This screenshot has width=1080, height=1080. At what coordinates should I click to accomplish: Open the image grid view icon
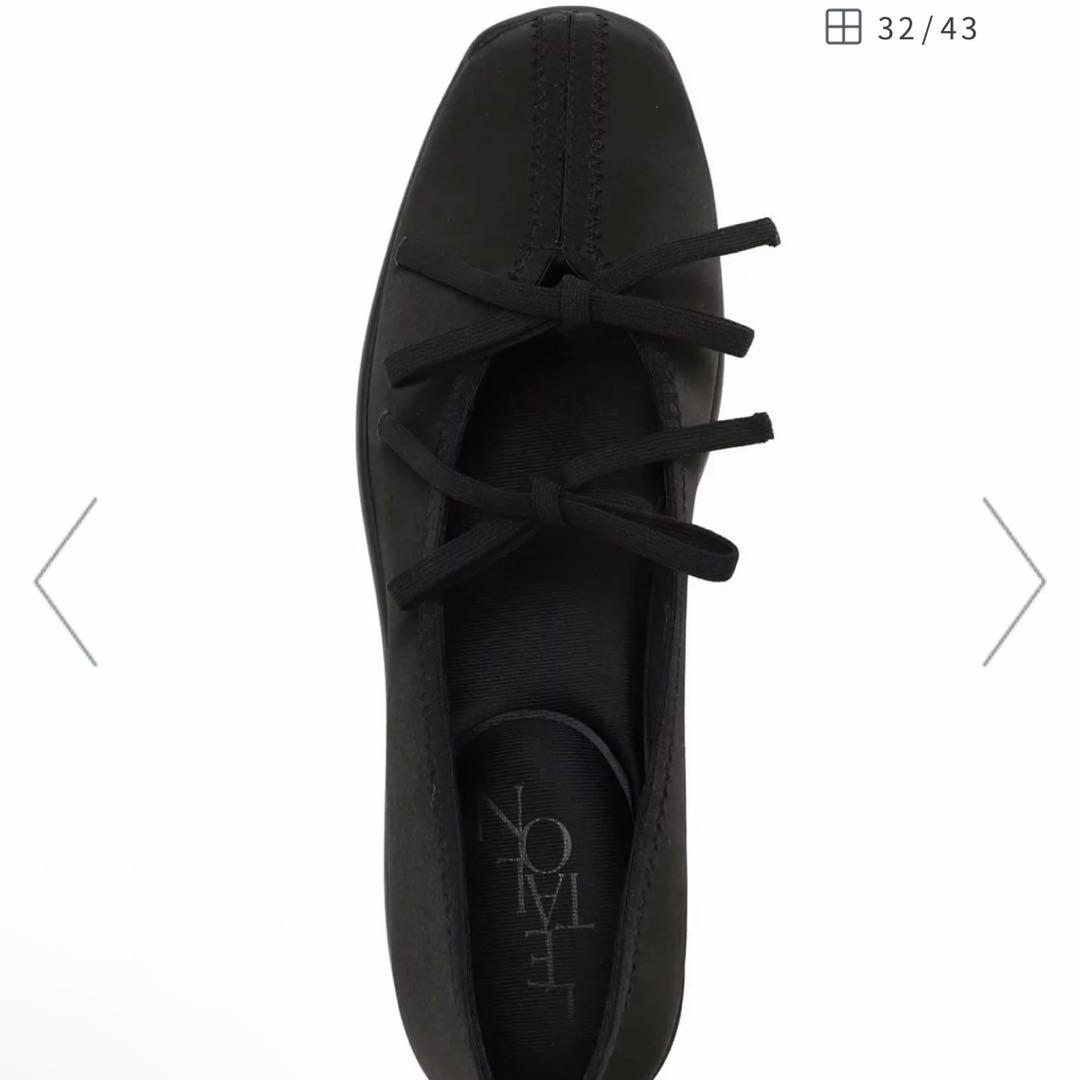[x=843, y=27]
